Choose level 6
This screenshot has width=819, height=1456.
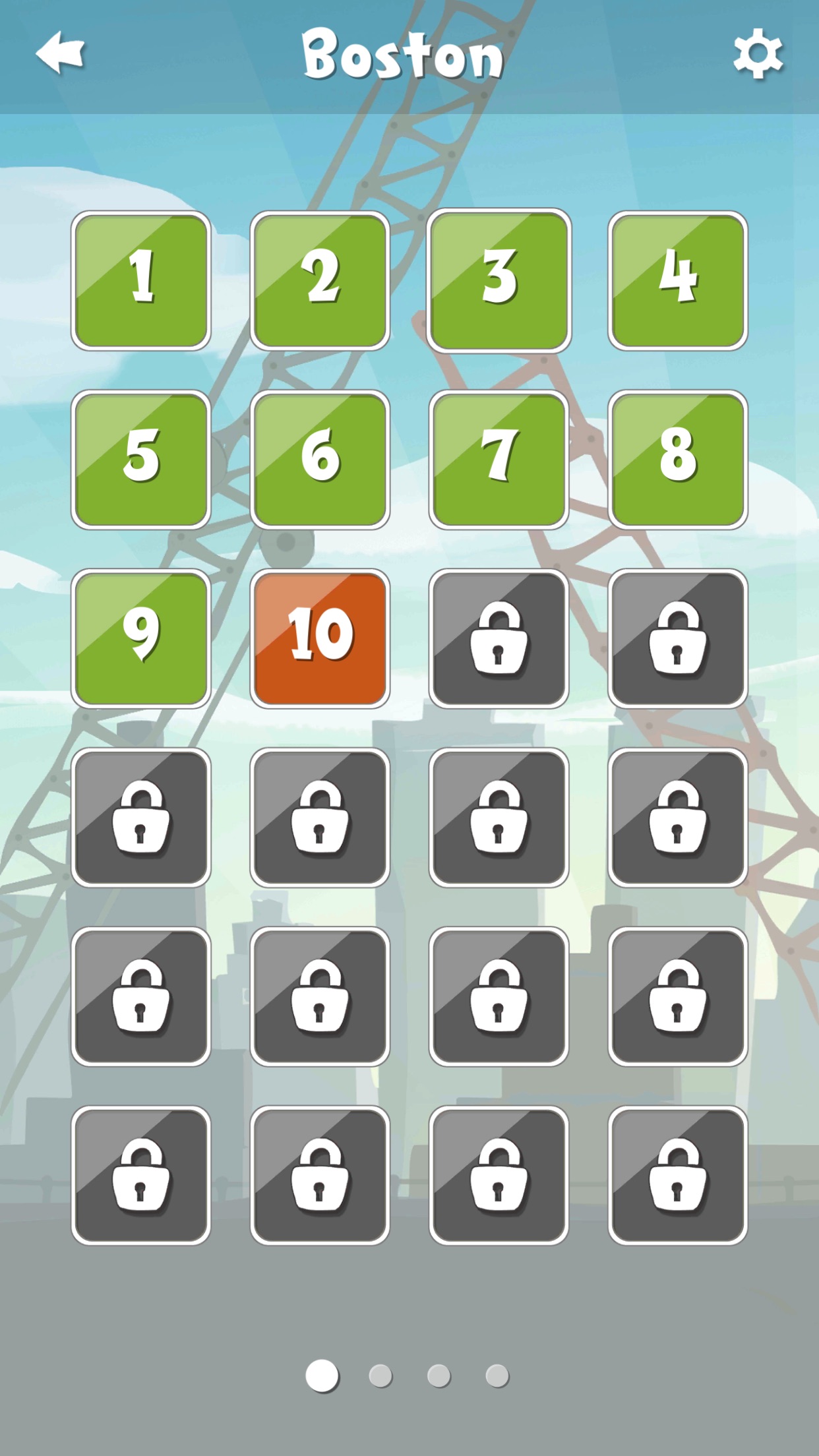pyautogui.click(x=320, y=460)
